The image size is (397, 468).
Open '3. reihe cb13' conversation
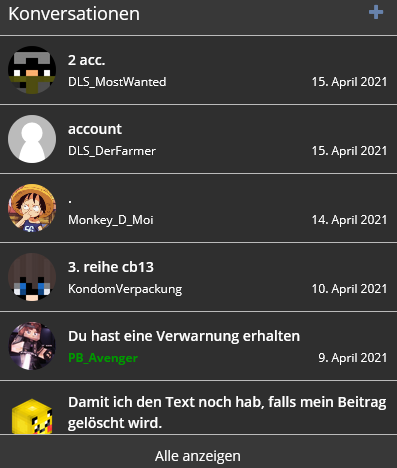198,277
